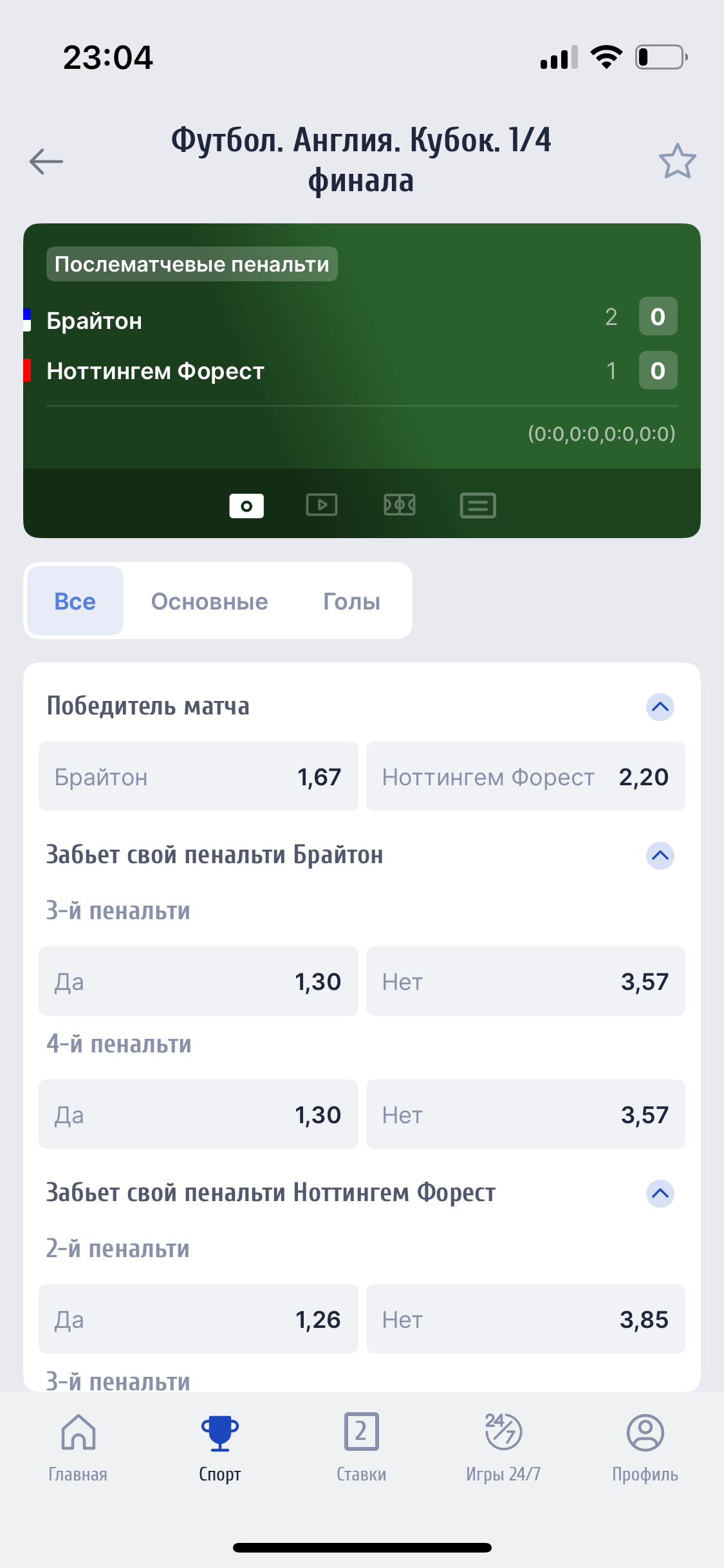Open the Ставки tab
Image resolution: width=724 pixels, height=1568 pixels.
(361, 1446)
